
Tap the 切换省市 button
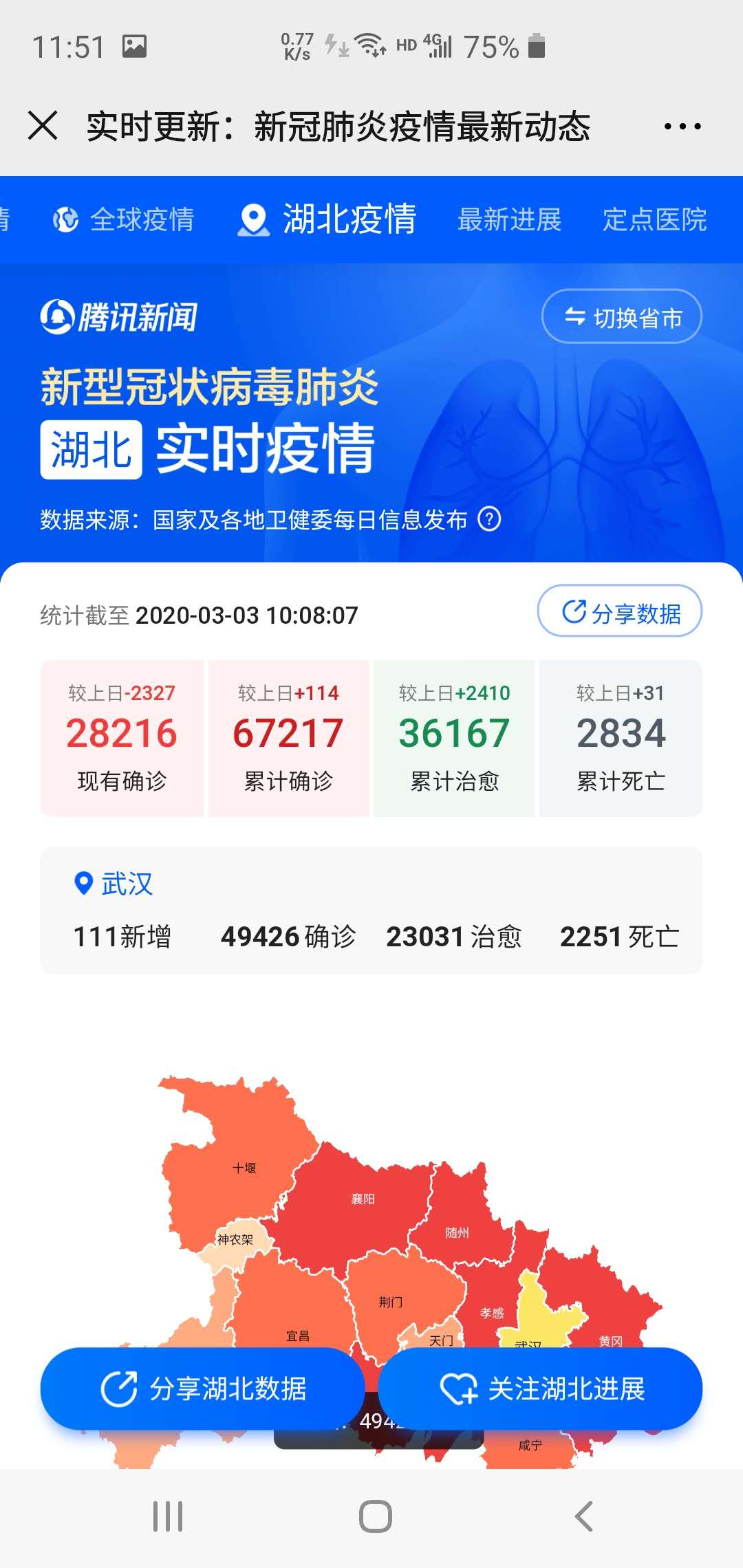[622, 317]
